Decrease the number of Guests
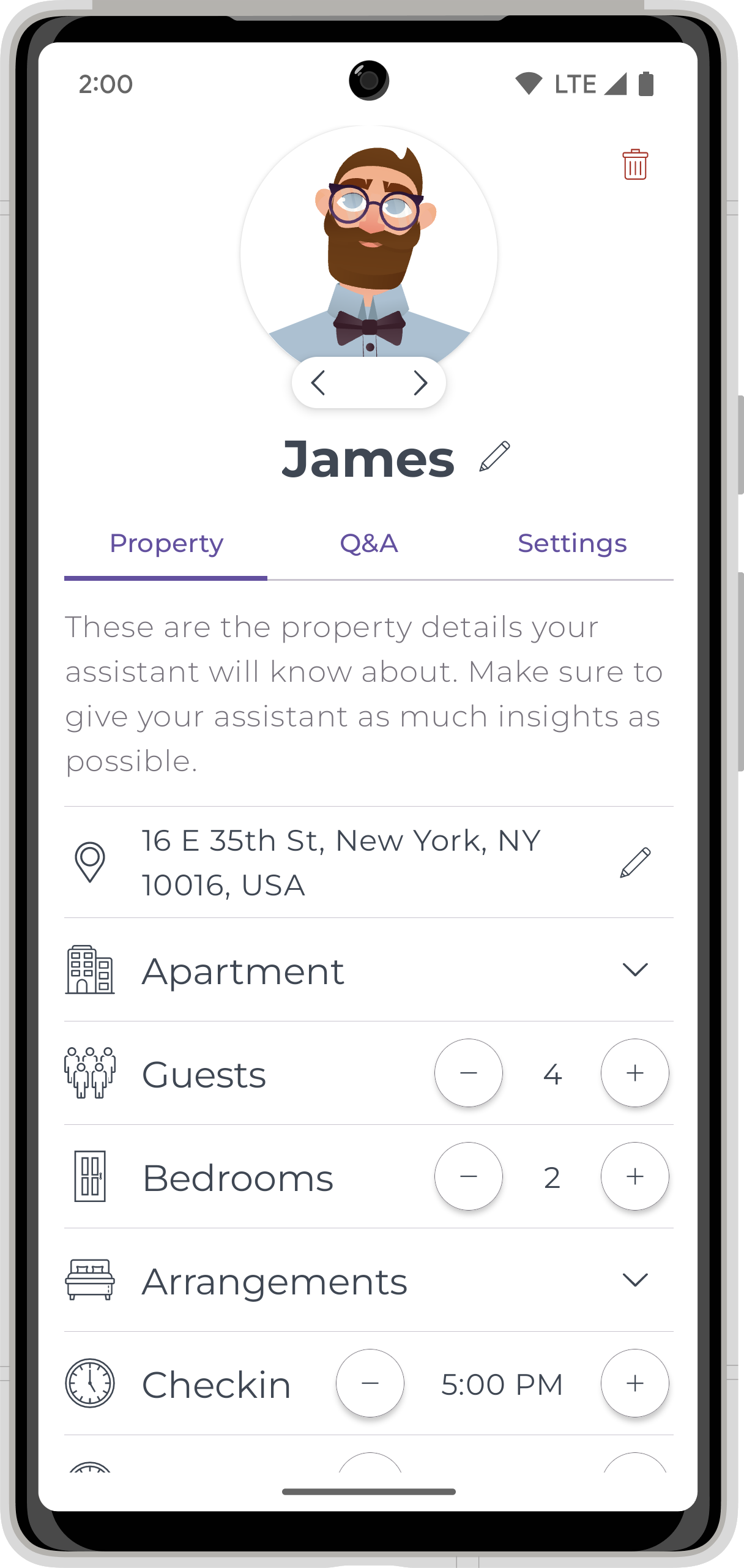The height and width of the screenshot is (1568, 744). tap(469, 1073)
